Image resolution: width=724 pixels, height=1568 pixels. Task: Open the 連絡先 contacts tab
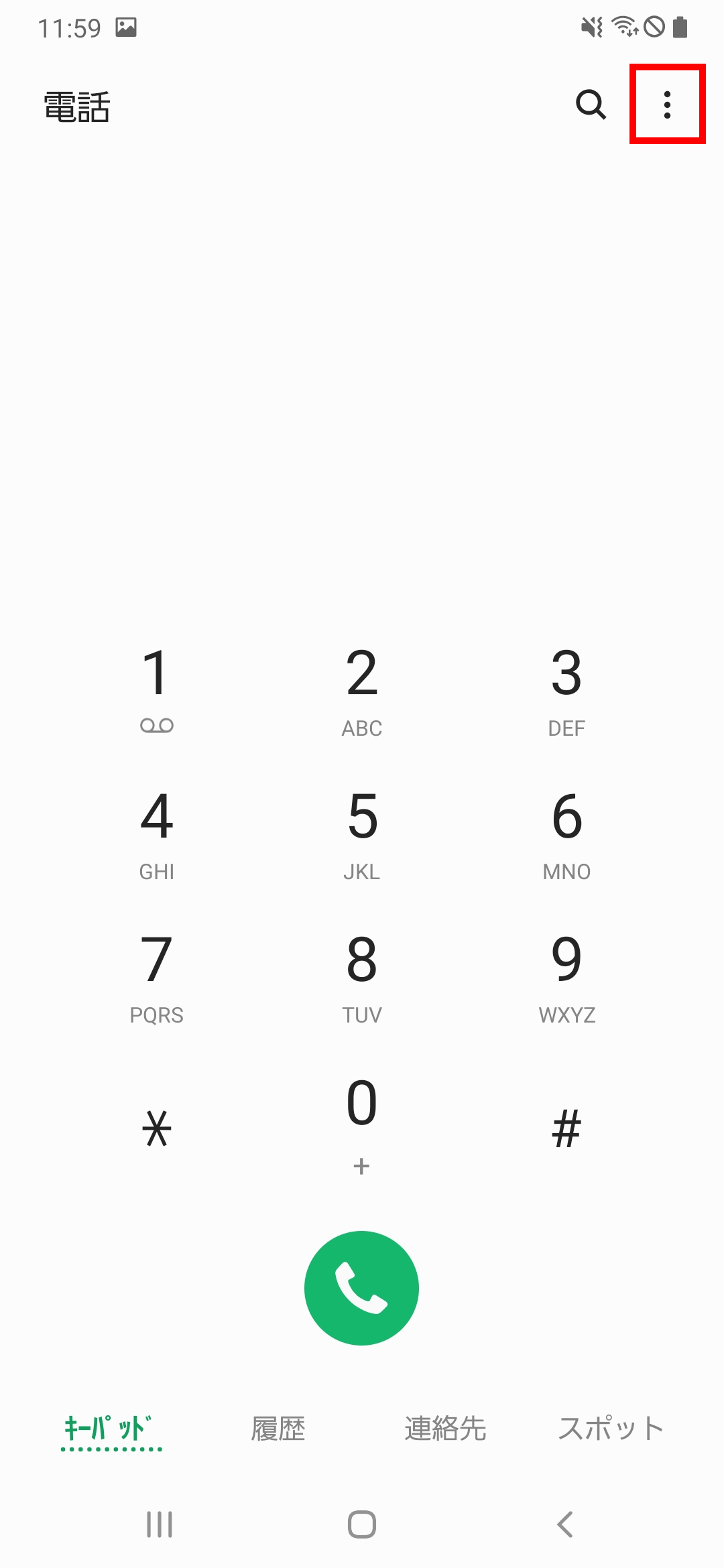click(445, 1429)
